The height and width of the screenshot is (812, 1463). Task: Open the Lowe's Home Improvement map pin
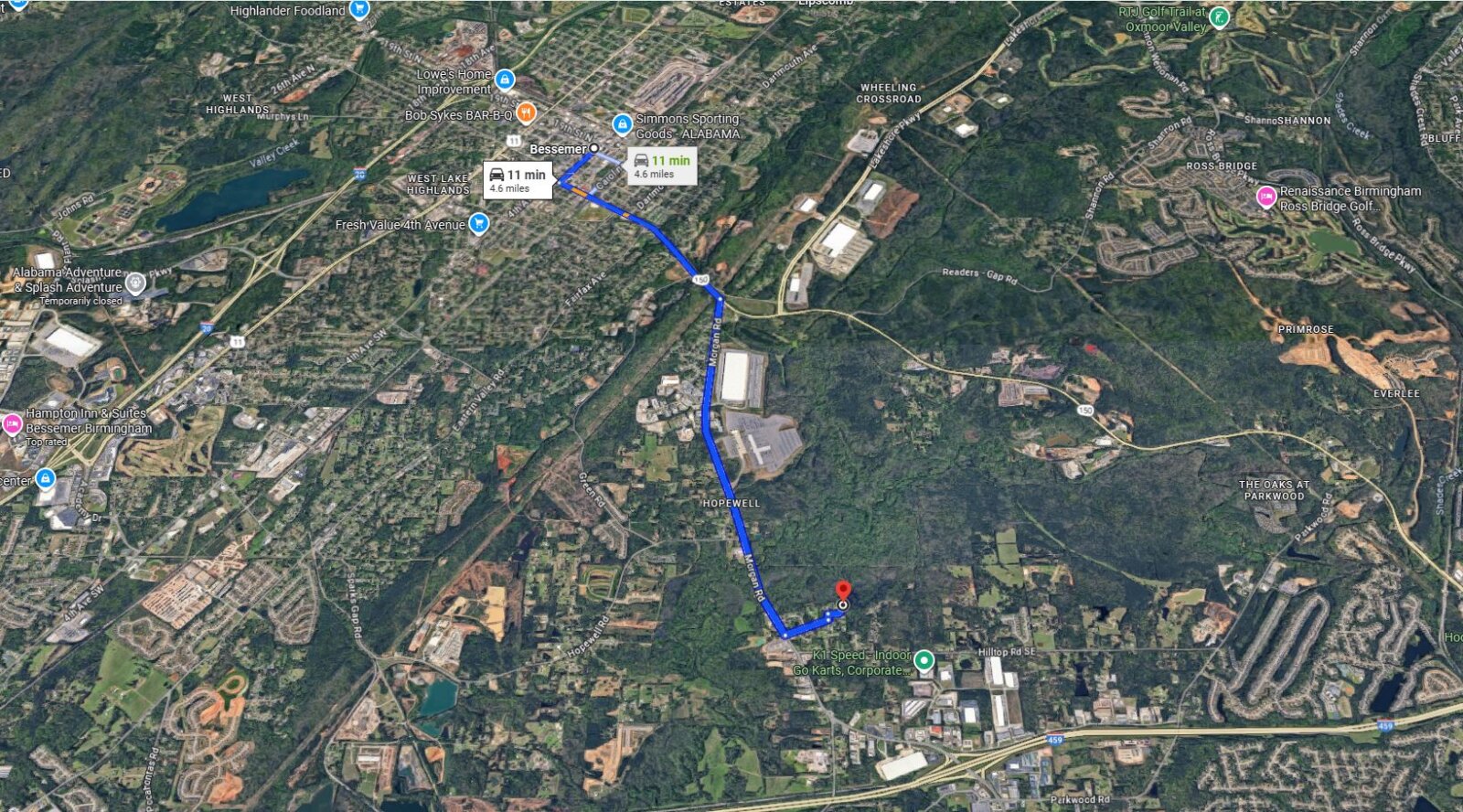click(x=504, y=81)
